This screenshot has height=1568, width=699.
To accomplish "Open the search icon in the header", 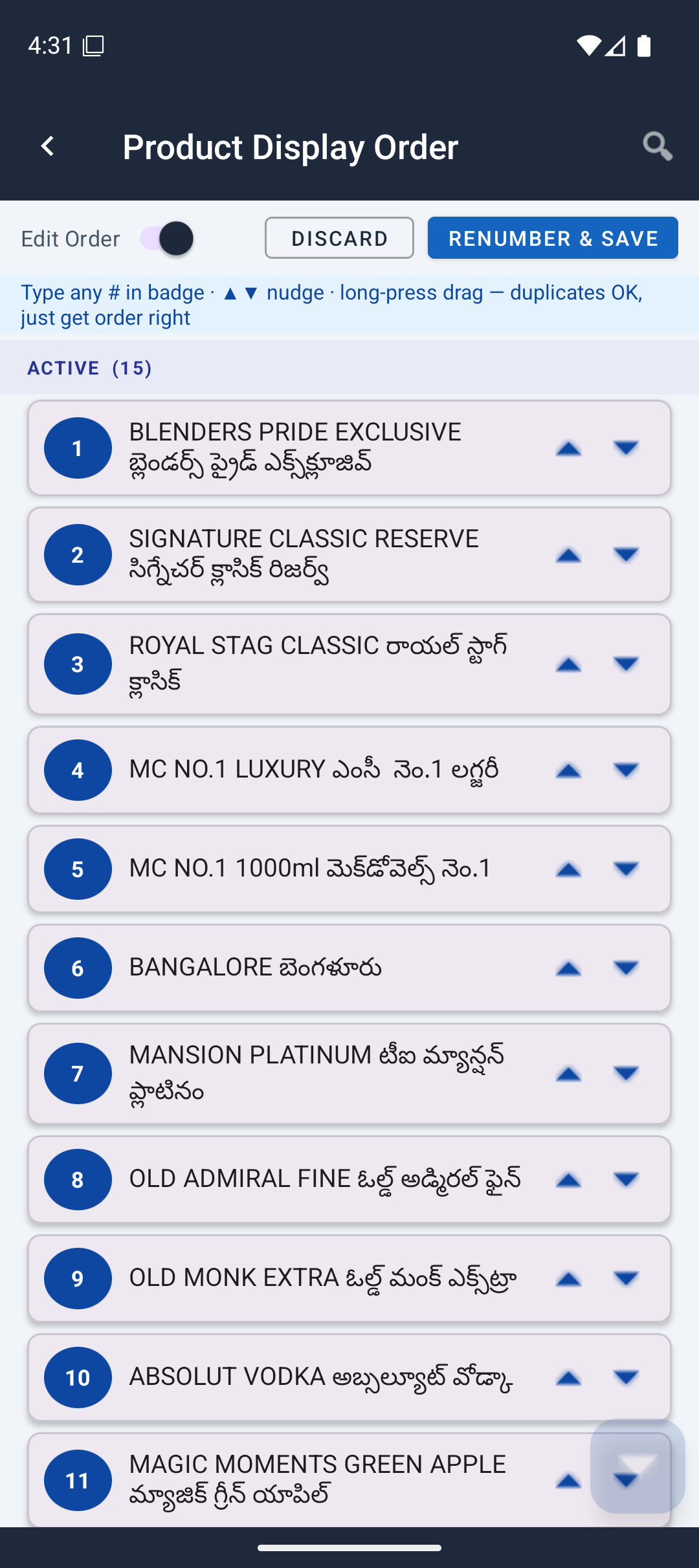I will (657, 147).
